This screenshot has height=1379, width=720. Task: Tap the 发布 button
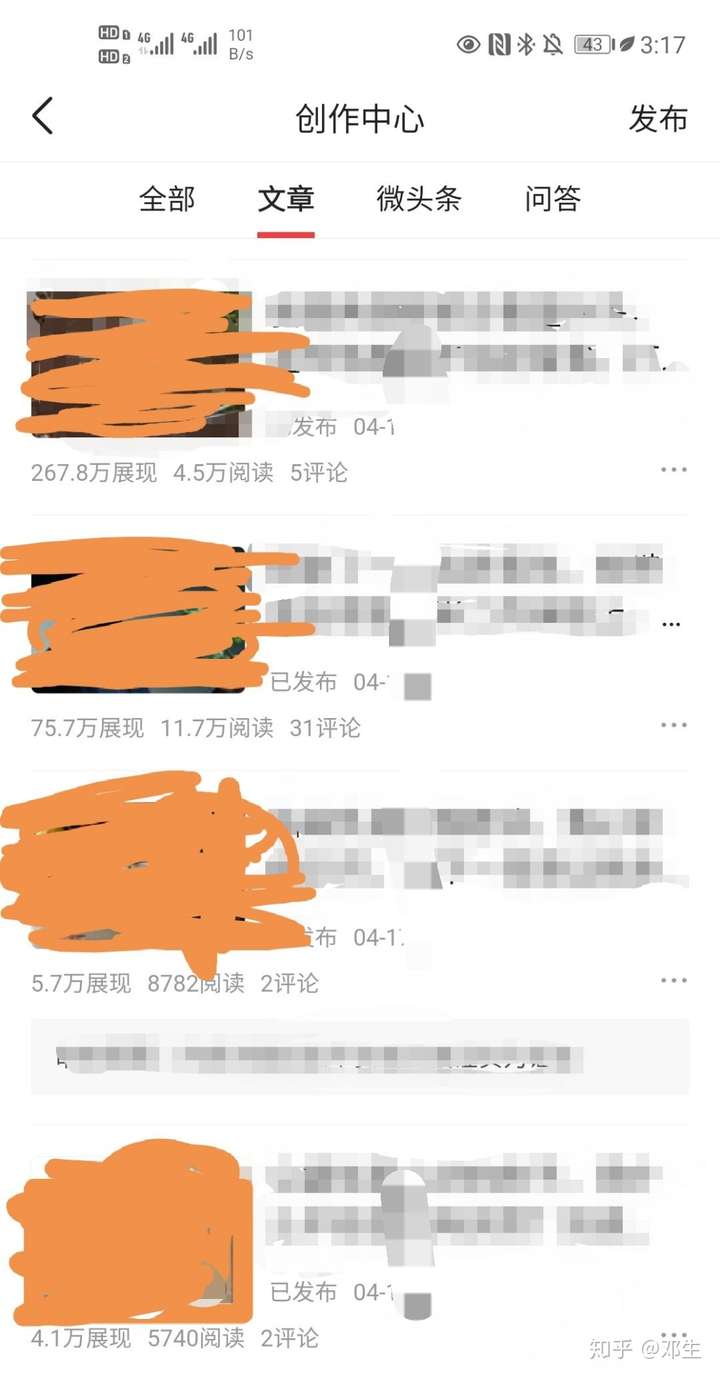(x=657, y=118)
